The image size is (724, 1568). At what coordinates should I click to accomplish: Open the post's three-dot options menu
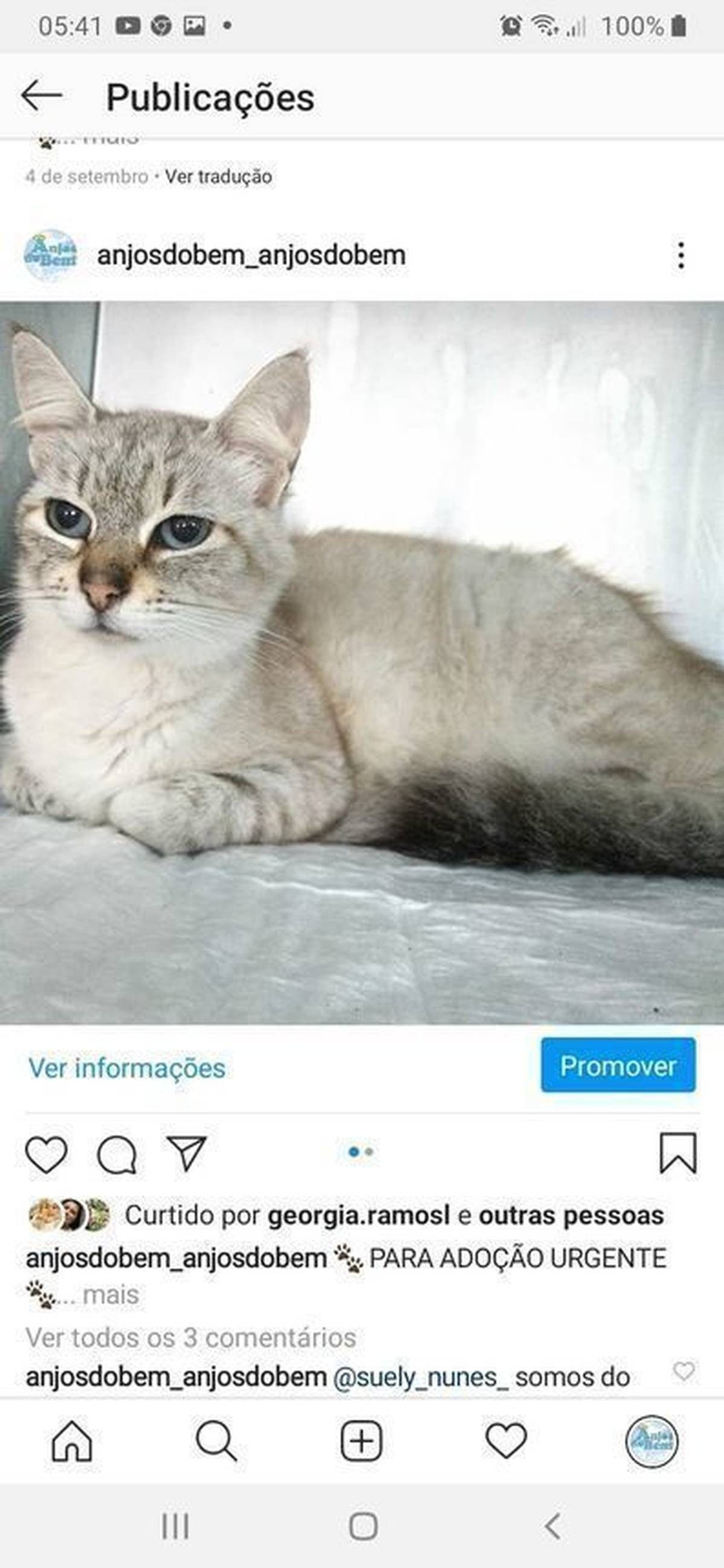click(681, 255)
